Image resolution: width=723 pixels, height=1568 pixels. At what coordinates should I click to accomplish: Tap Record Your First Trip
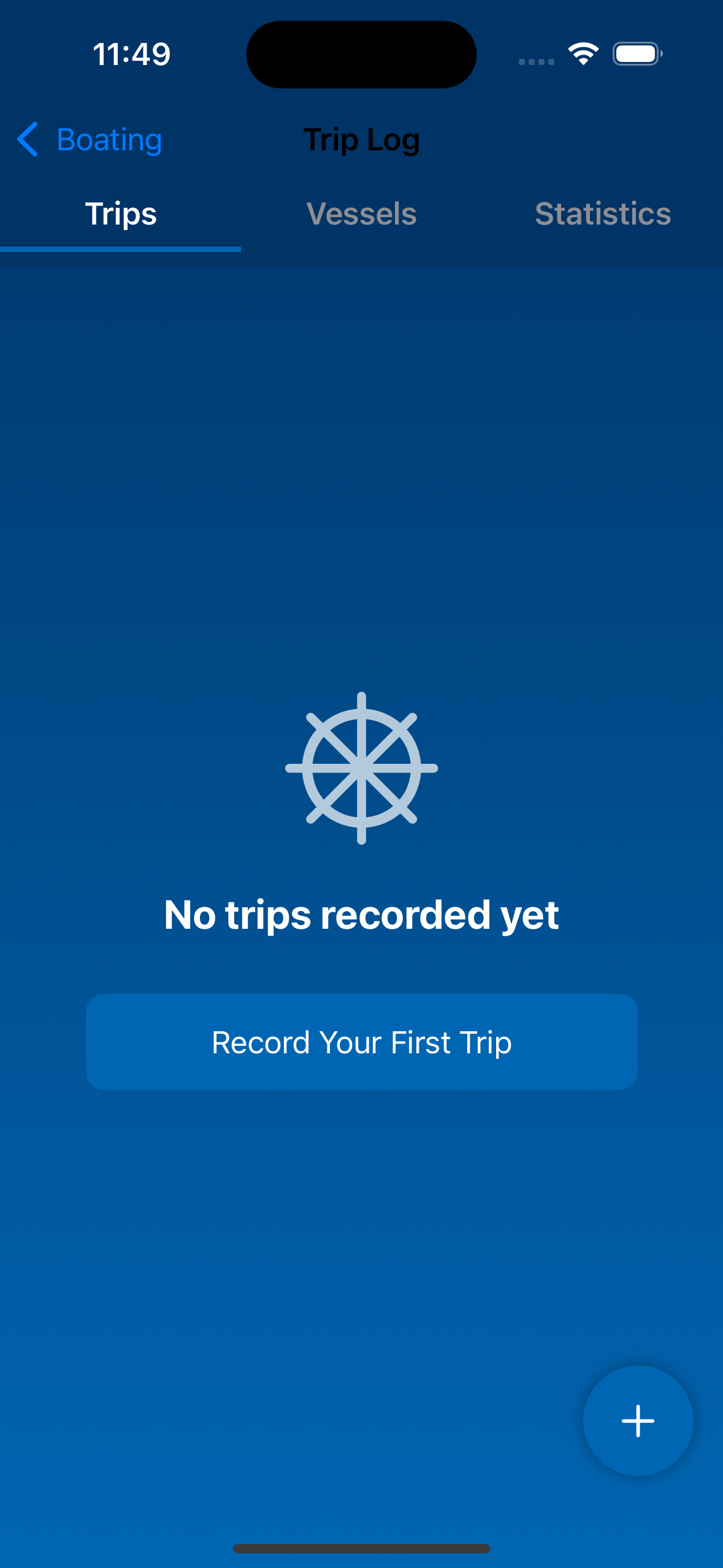coord(361,1042)
